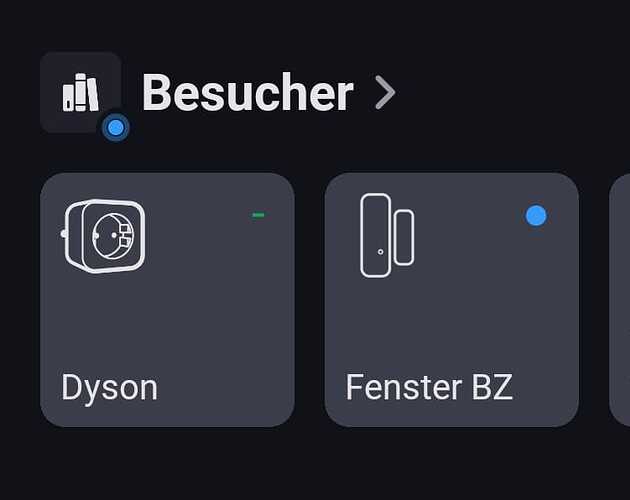Open the Dyson smart plug tile

pyautogui.click(x=167, y=300)
